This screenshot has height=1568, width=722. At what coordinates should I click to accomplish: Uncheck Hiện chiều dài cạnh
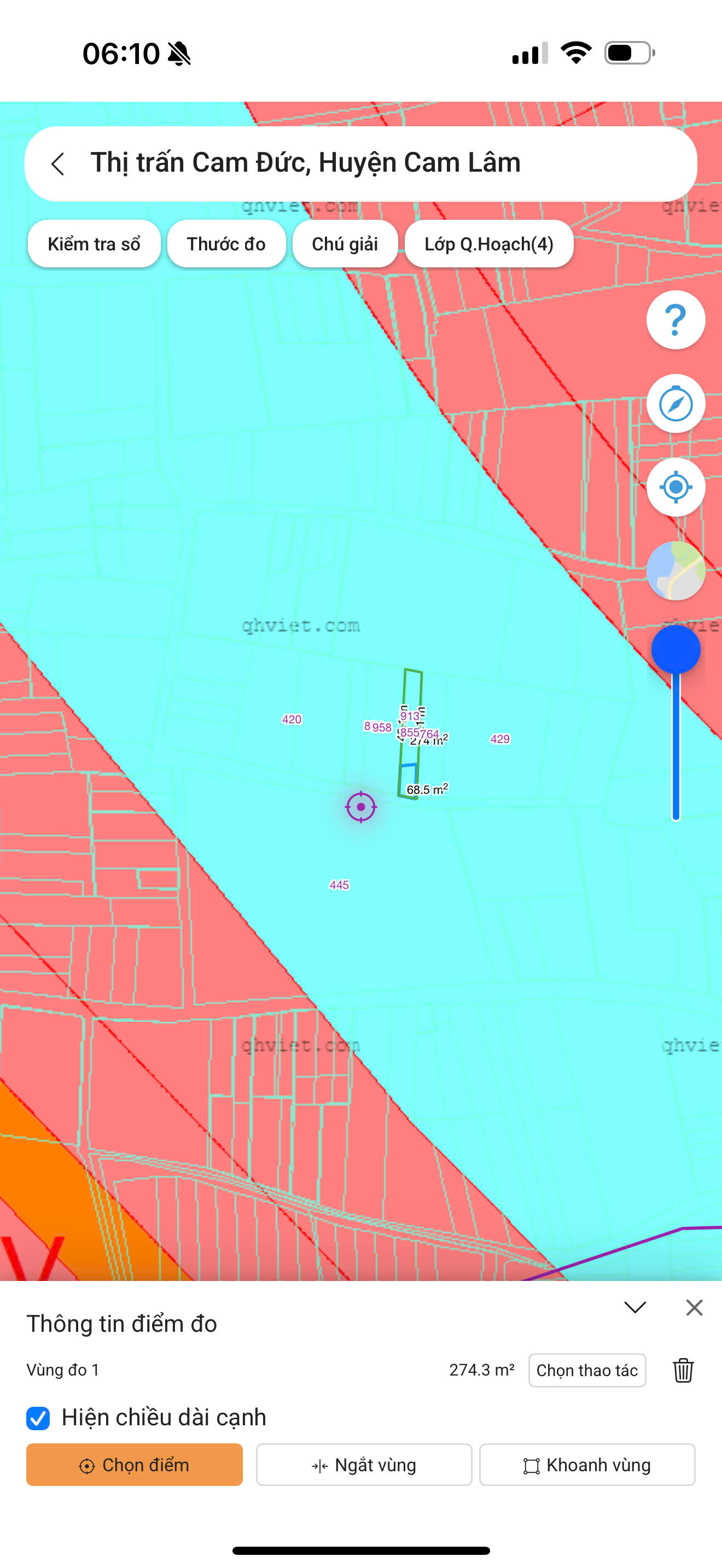pos(38,1418)
